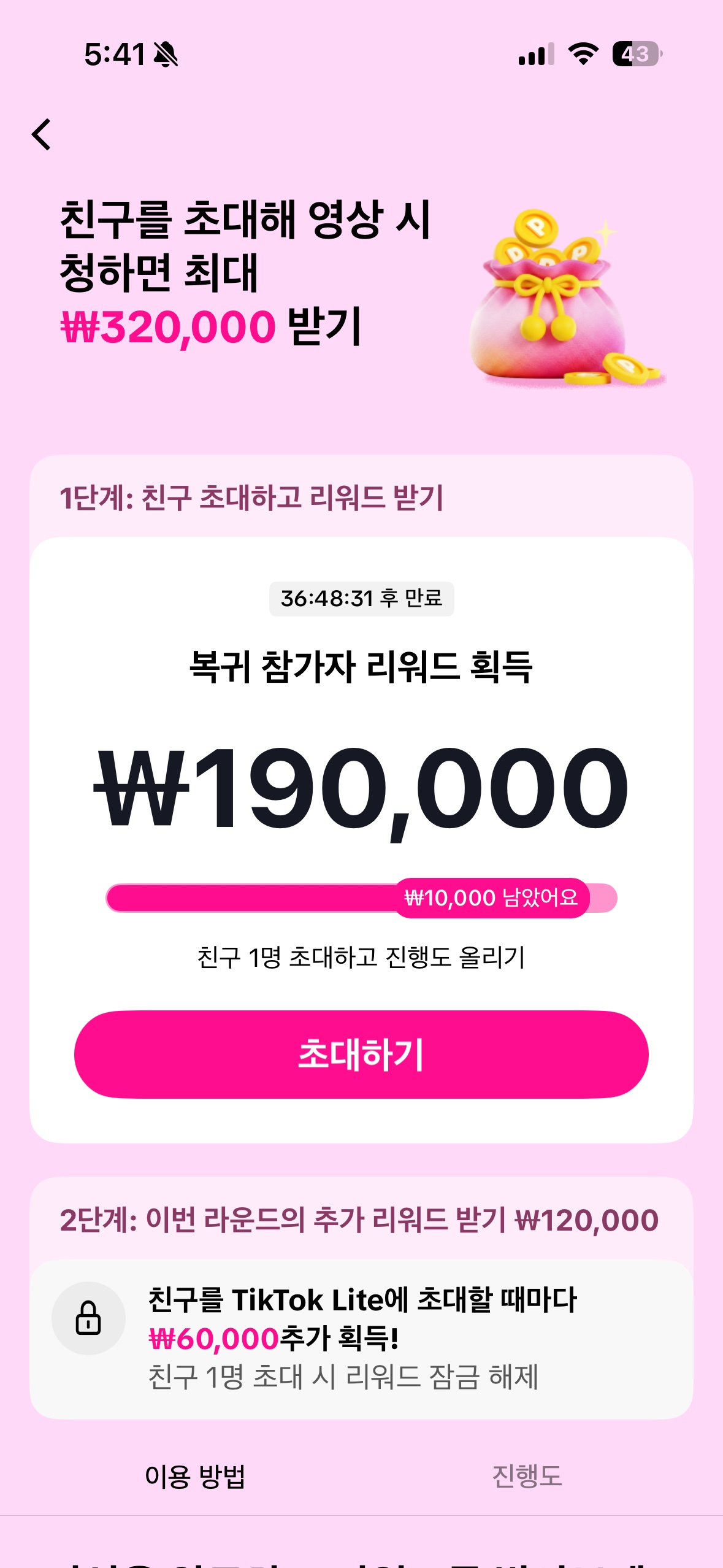Switch to the 진행도 tab
Screen dimensions: 723x1568
[x=527, y=1476]
